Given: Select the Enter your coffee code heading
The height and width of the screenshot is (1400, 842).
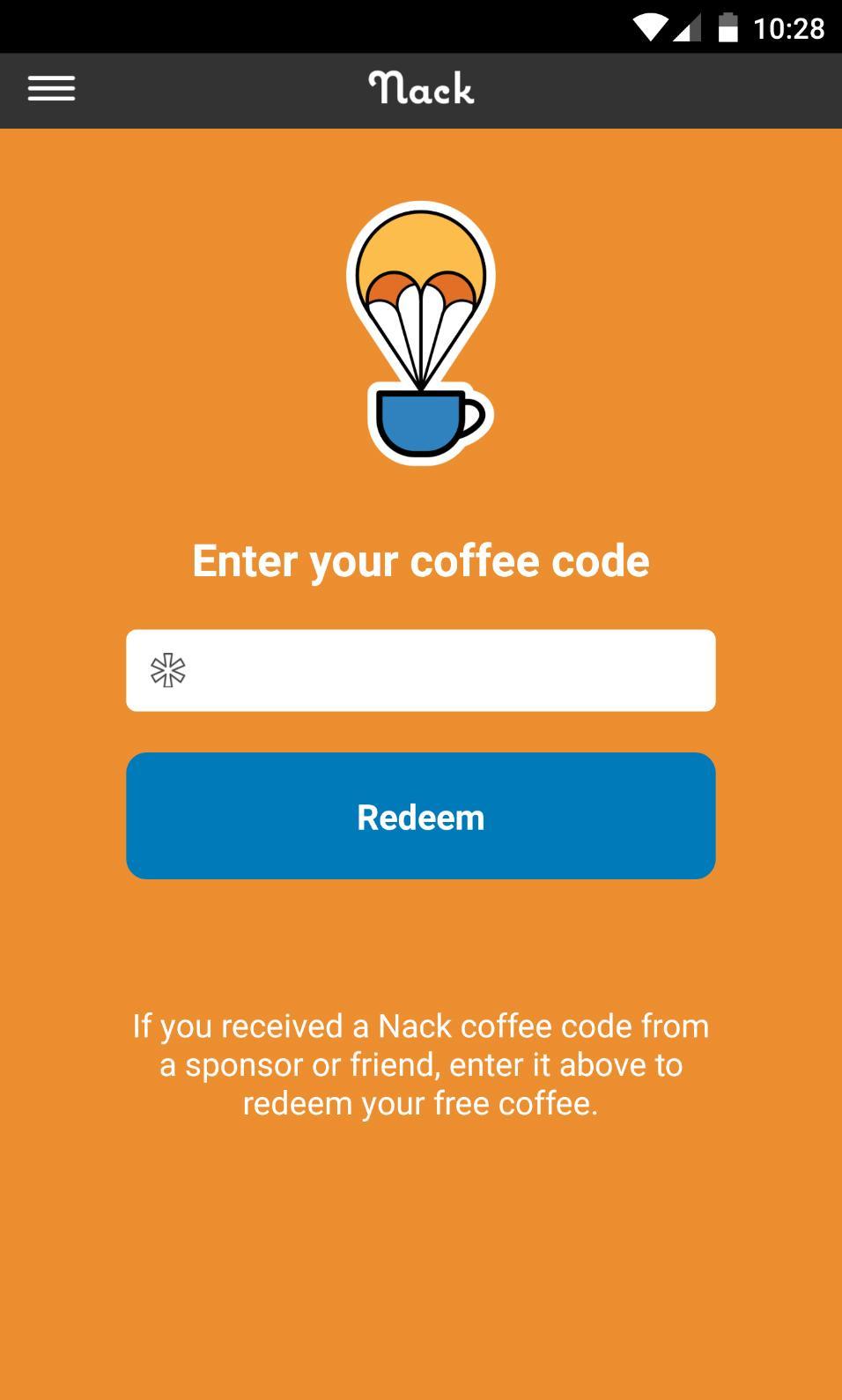Looking at the screenshot, I should [420, 560].
